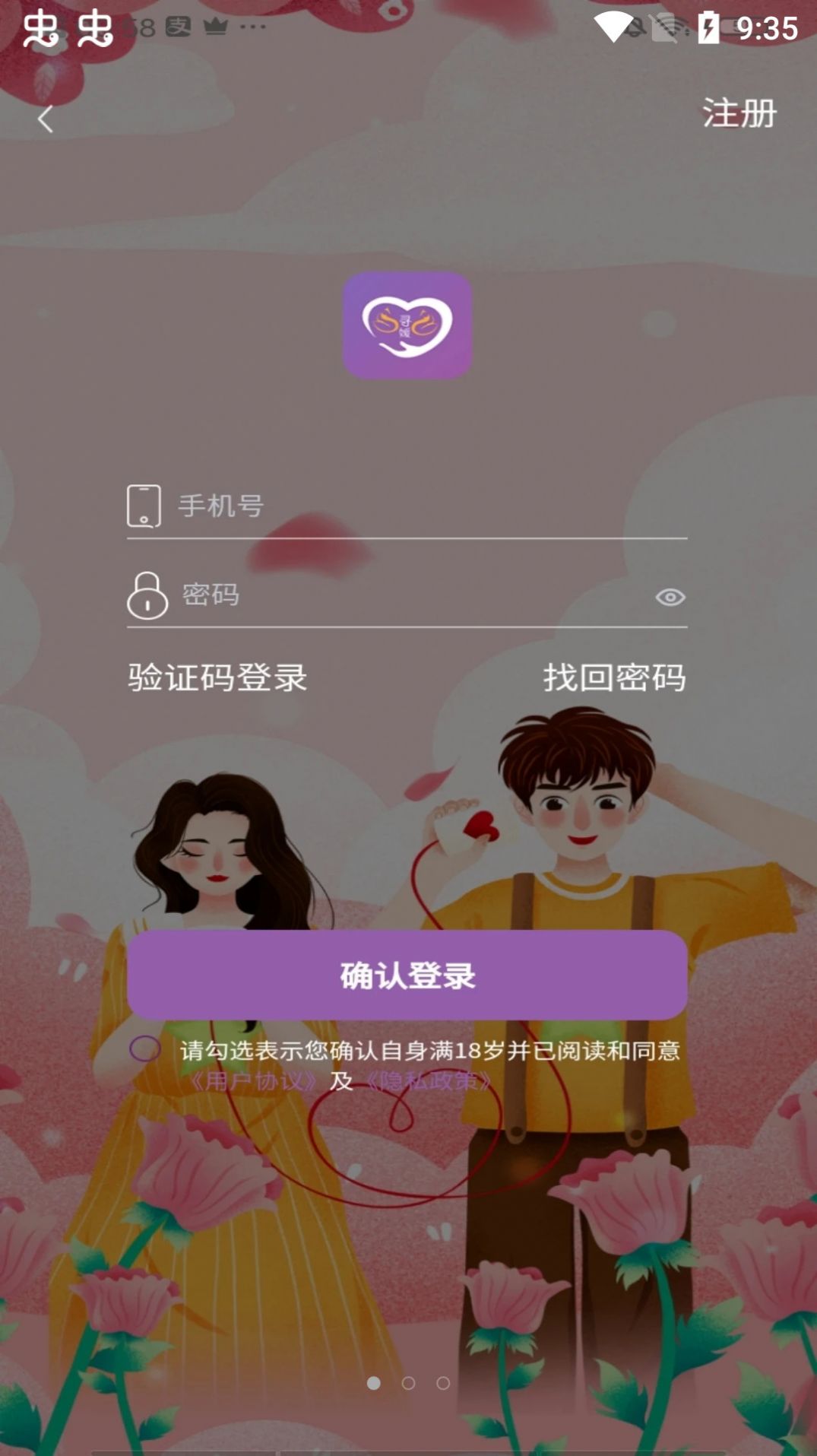Screen dimensions: 817x1456
Task: Switch to 验证码登录 verification code login
Action: click(x=217, y=679)
